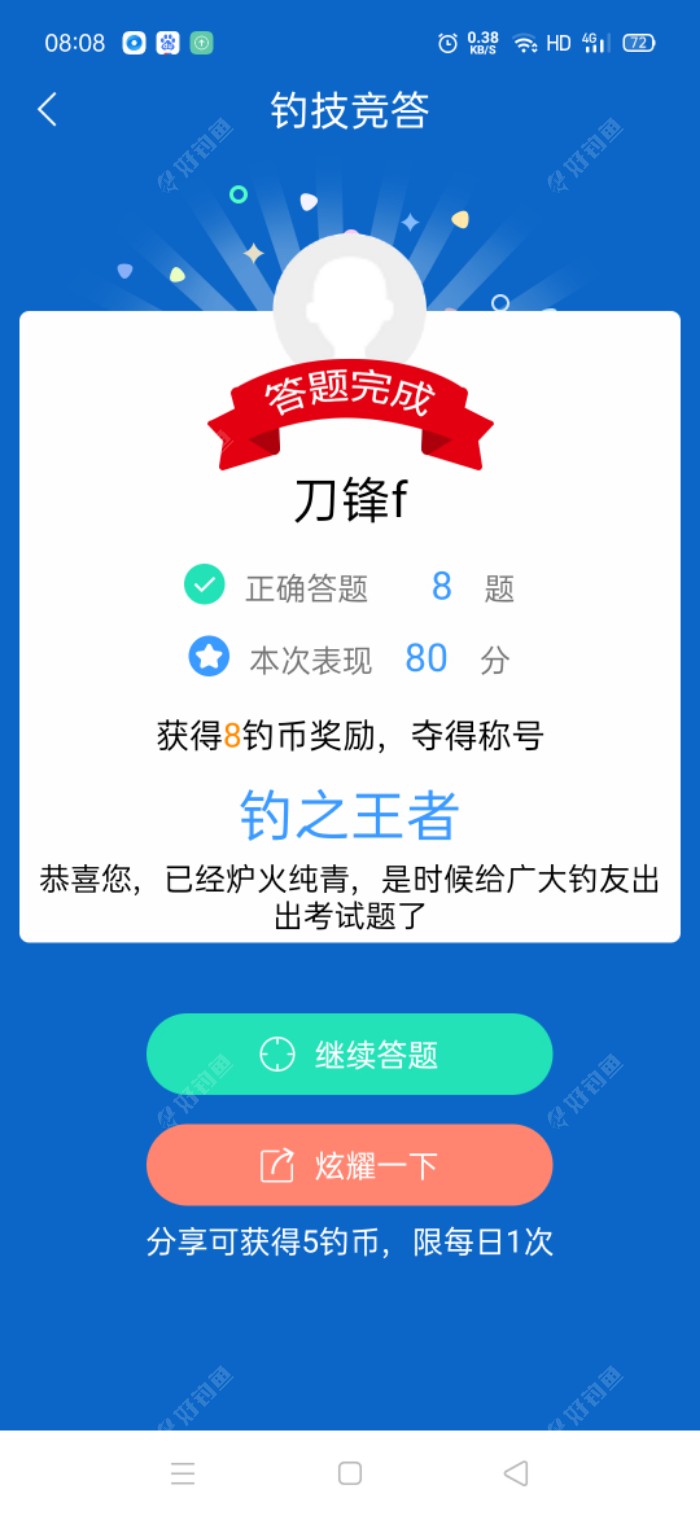The width and height of the screenshot is (700, 1516).
Task: Tap the 继续答题 button
Action: (349, 1054)
